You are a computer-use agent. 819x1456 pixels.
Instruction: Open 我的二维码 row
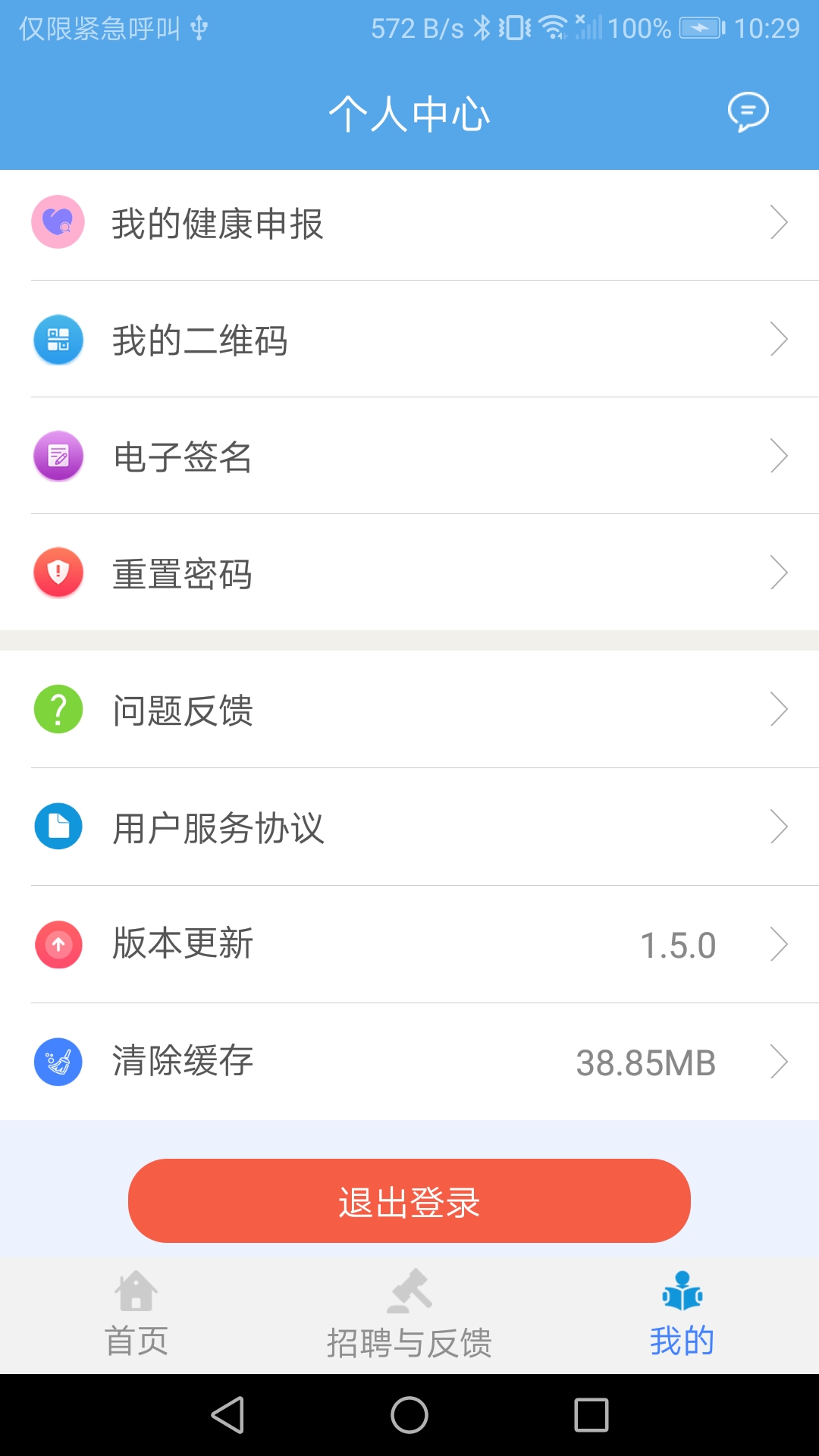coord(409,340)
